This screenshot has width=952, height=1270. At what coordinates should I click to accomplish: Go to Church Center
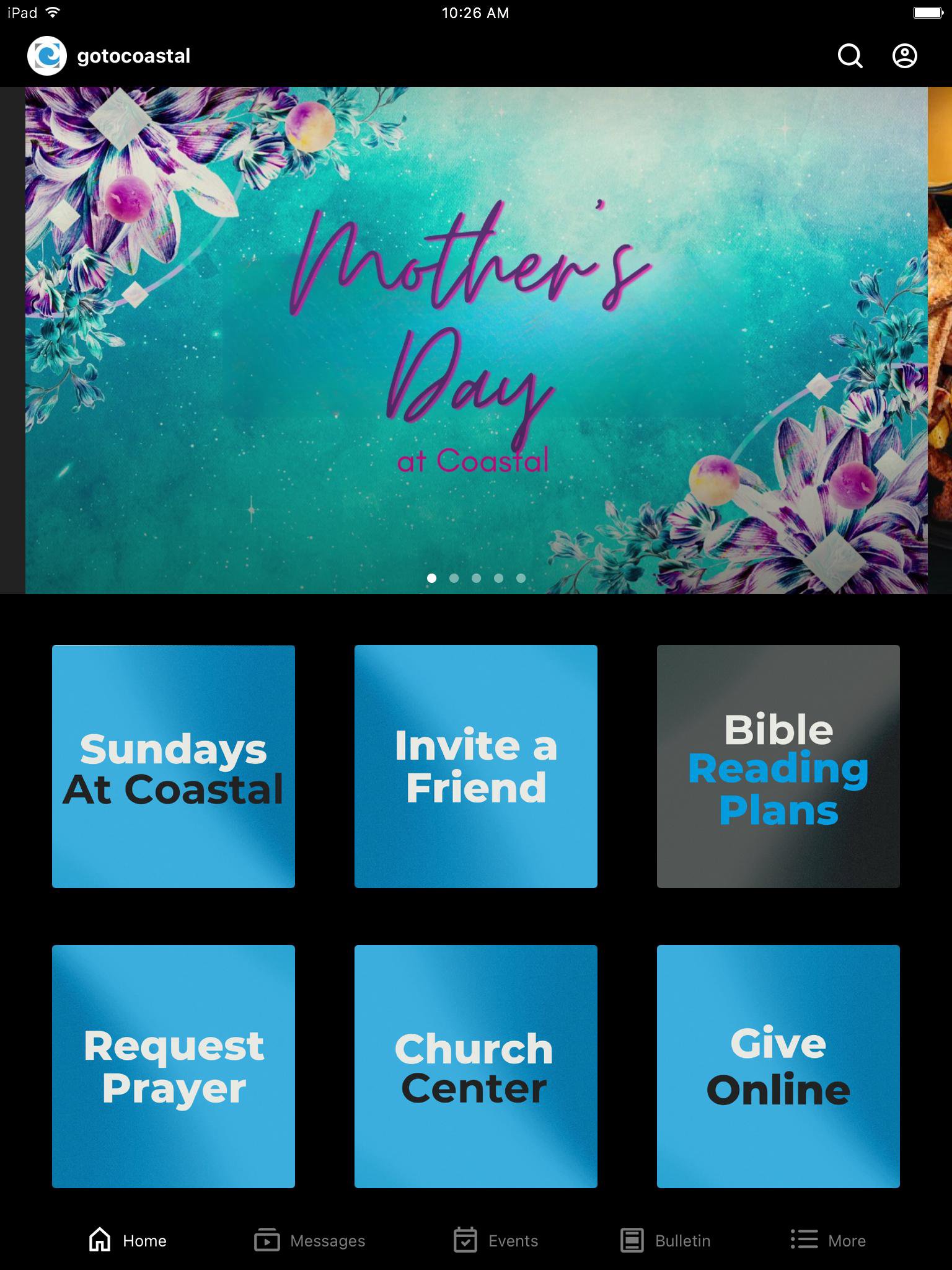[x=476, y=1067]
